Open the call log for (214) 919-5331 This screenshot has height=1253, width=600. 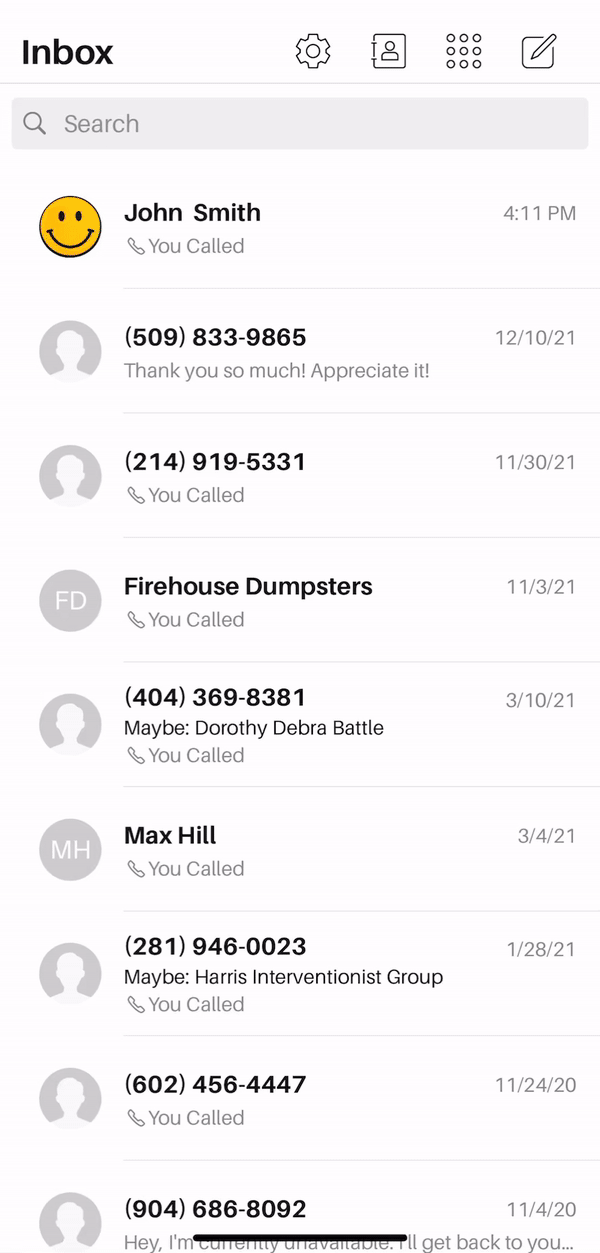pyautogui.click(x=300, y=476)
